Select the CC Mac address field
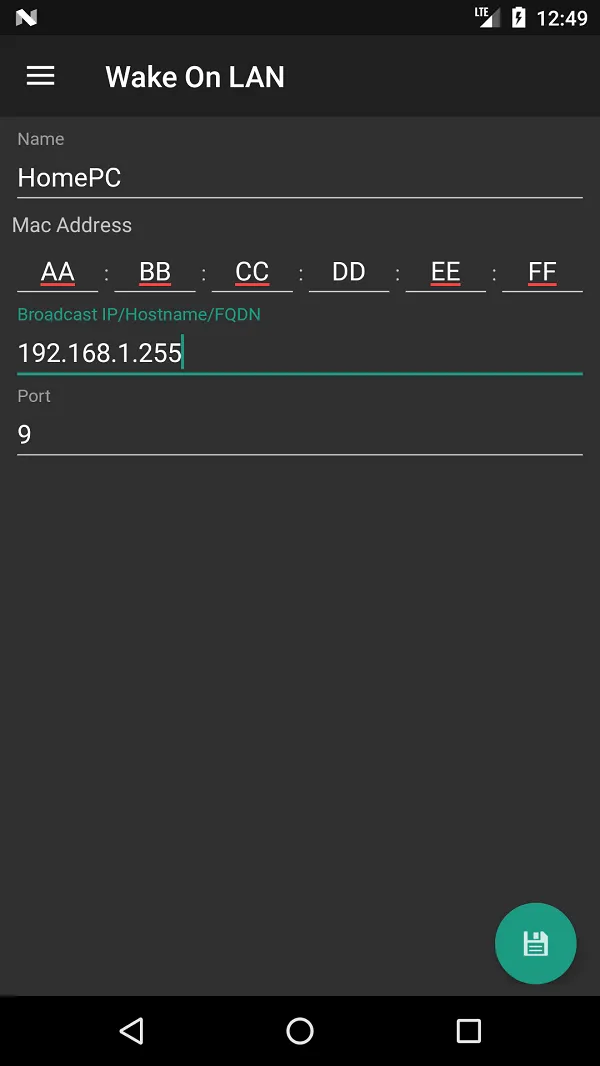 (252, 272)
